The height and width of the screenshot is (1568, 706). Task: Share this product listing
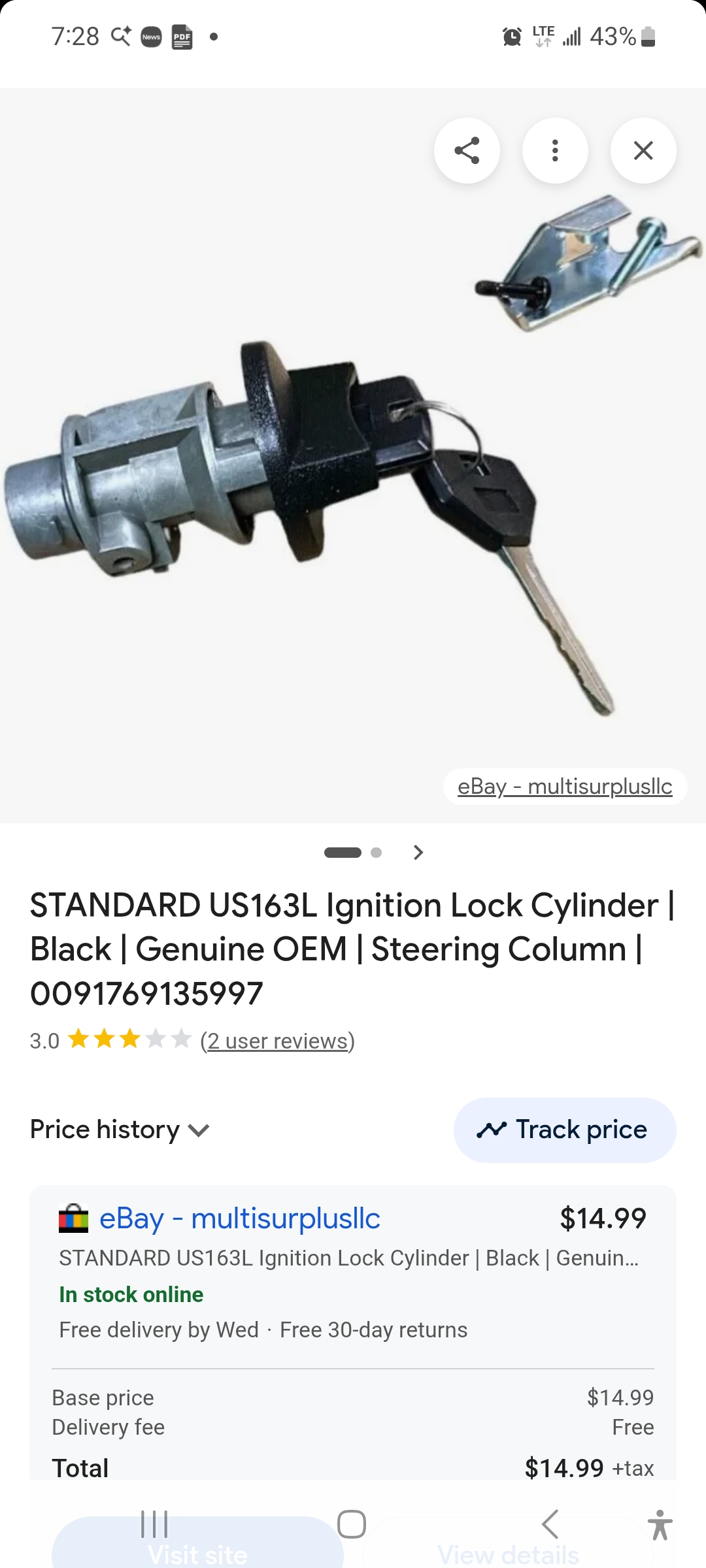(467, 151)
